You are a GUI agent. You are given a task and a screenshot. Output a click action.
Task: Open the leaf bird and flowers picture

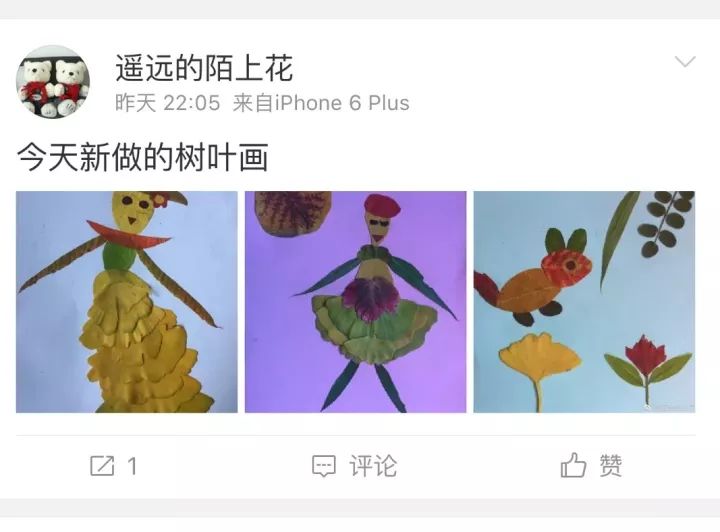(x=584, y=302)
